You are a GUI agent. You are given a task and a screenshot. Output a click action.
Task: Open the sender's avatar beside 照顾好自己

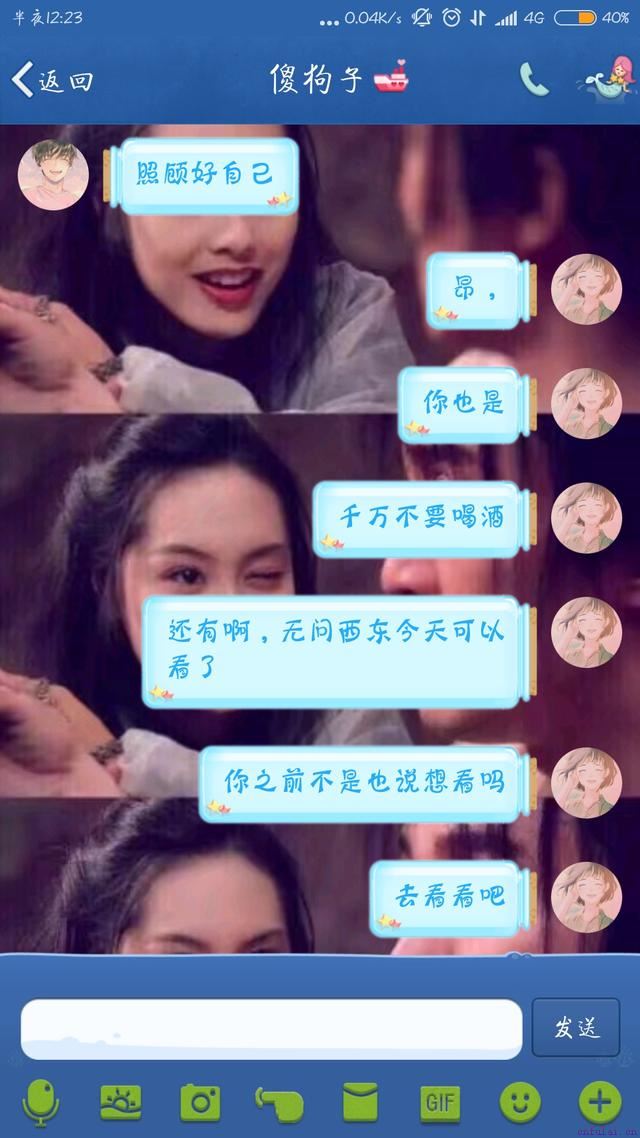(53, 175)
